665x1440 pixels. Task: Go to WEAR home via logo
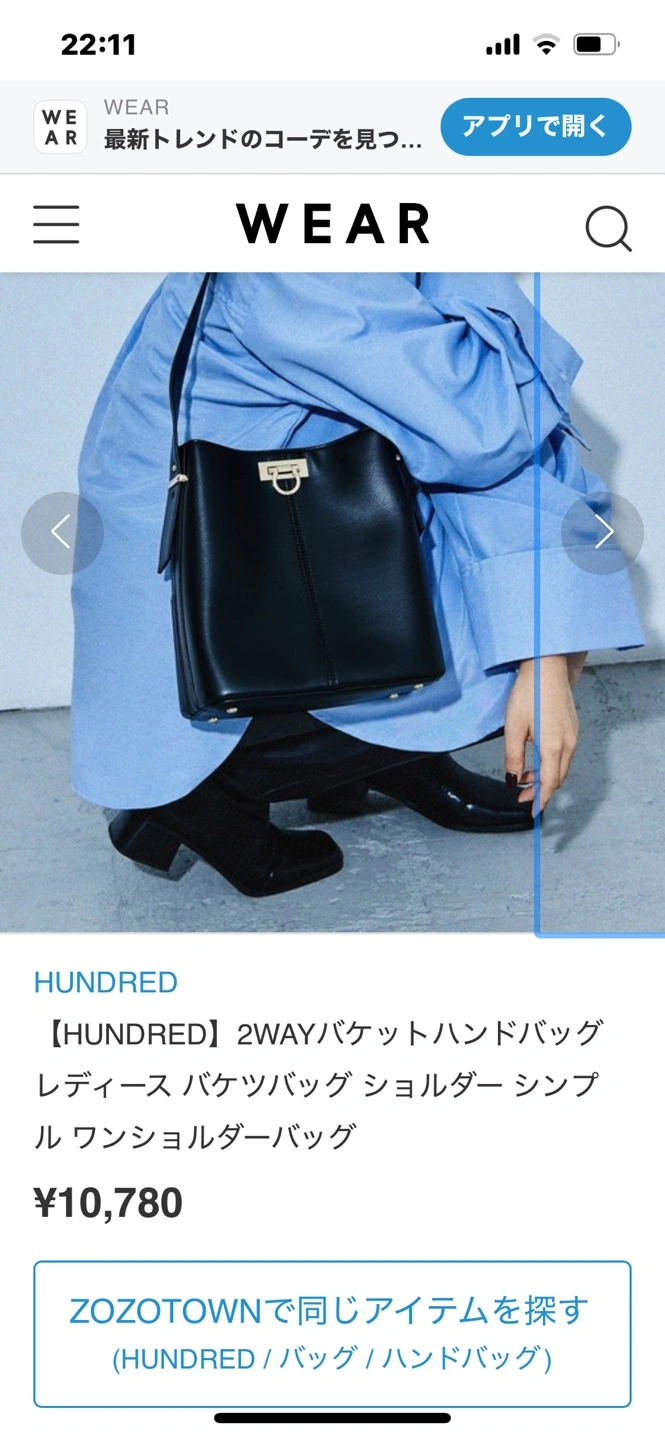(x=332, y=224)
